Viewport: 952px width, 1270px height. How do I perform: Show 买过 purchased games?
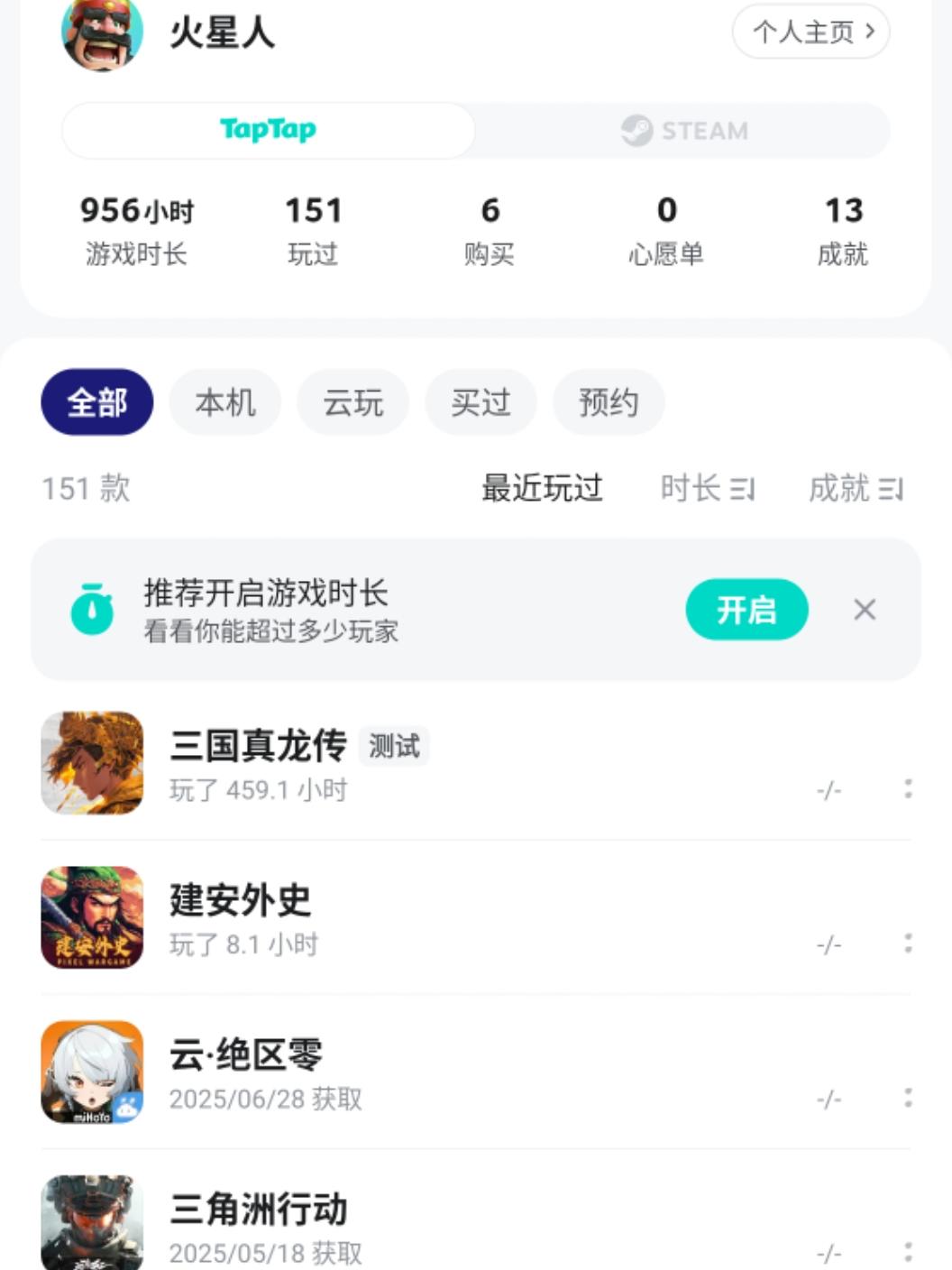coord(481,402)
